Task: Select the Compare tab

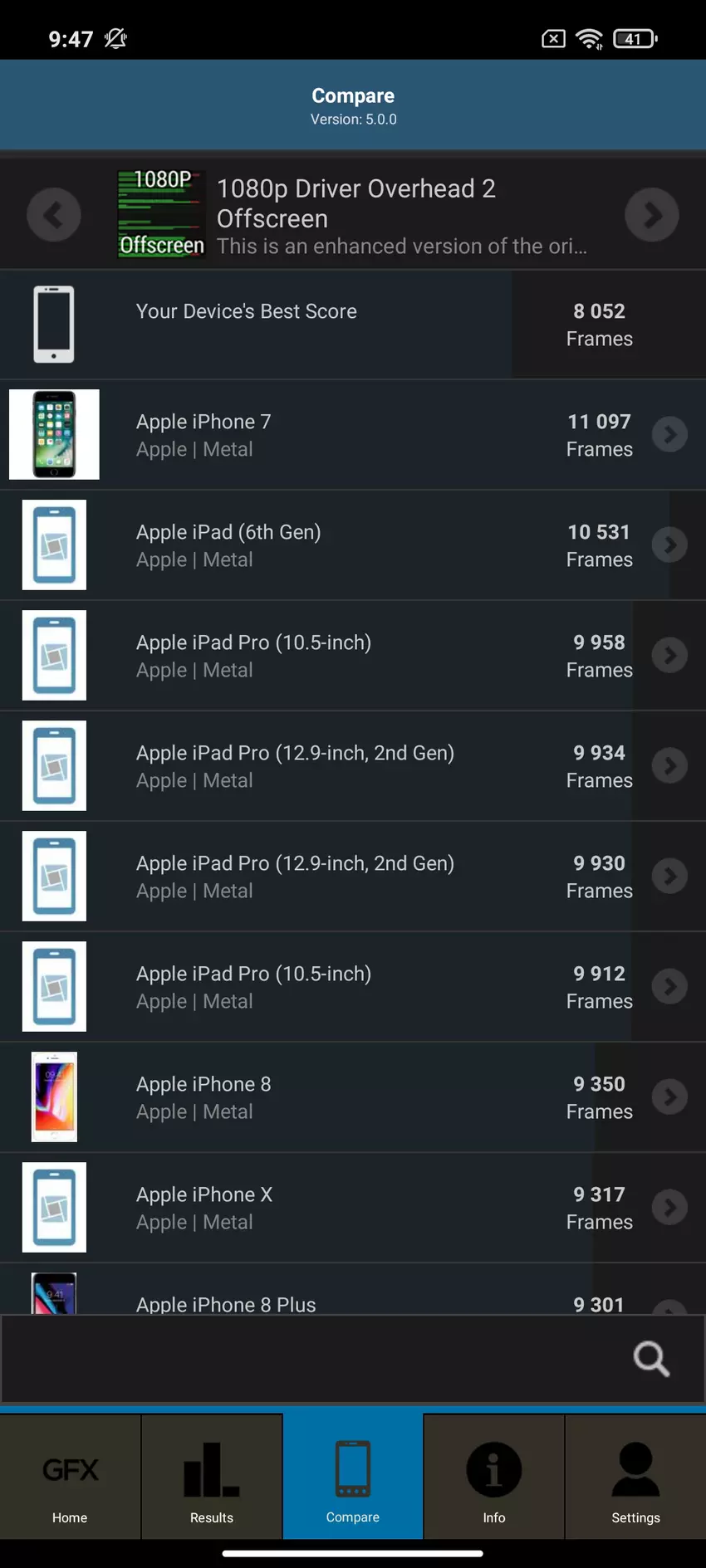Action: [353, 1478]
